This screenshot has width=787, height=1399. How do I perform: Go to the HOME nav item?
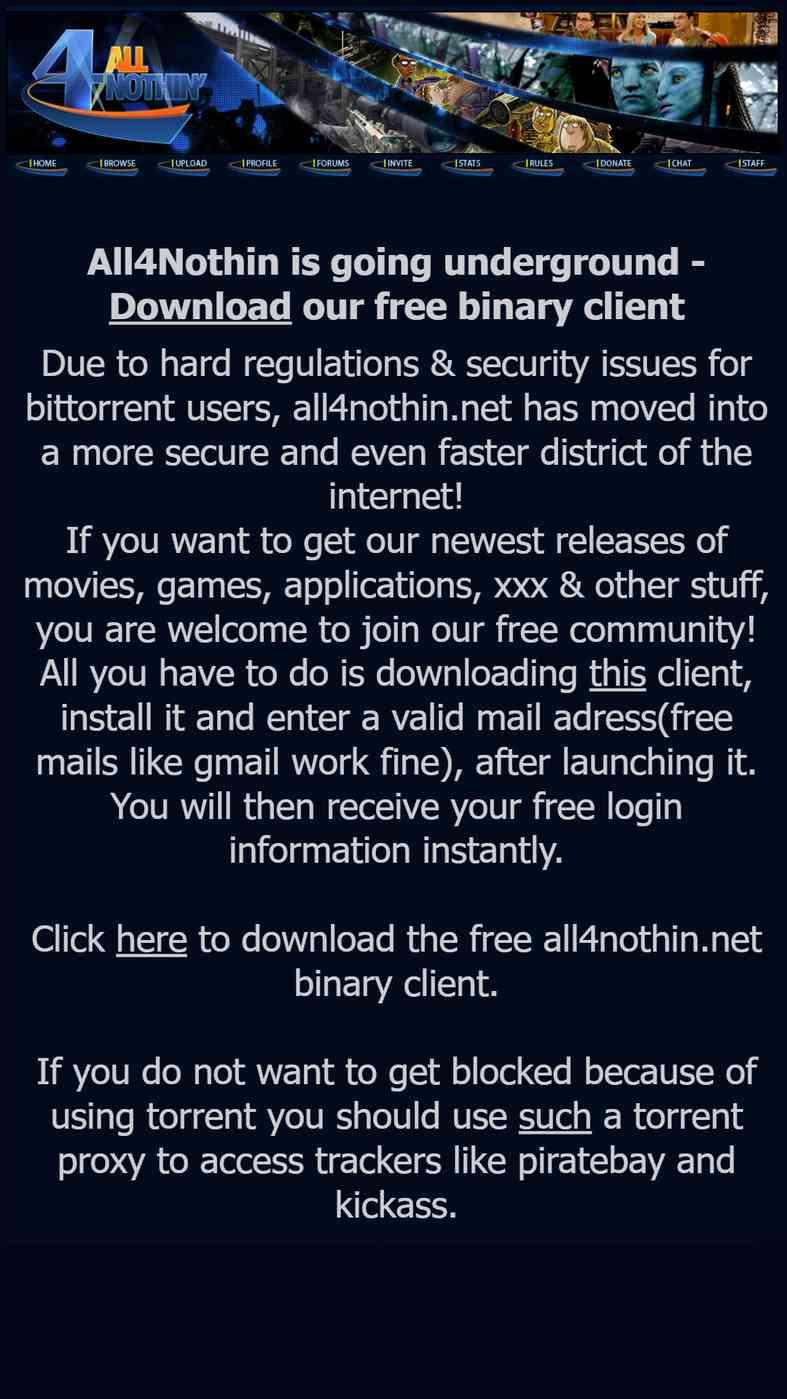pyautogui.click(x=41, y=165)
